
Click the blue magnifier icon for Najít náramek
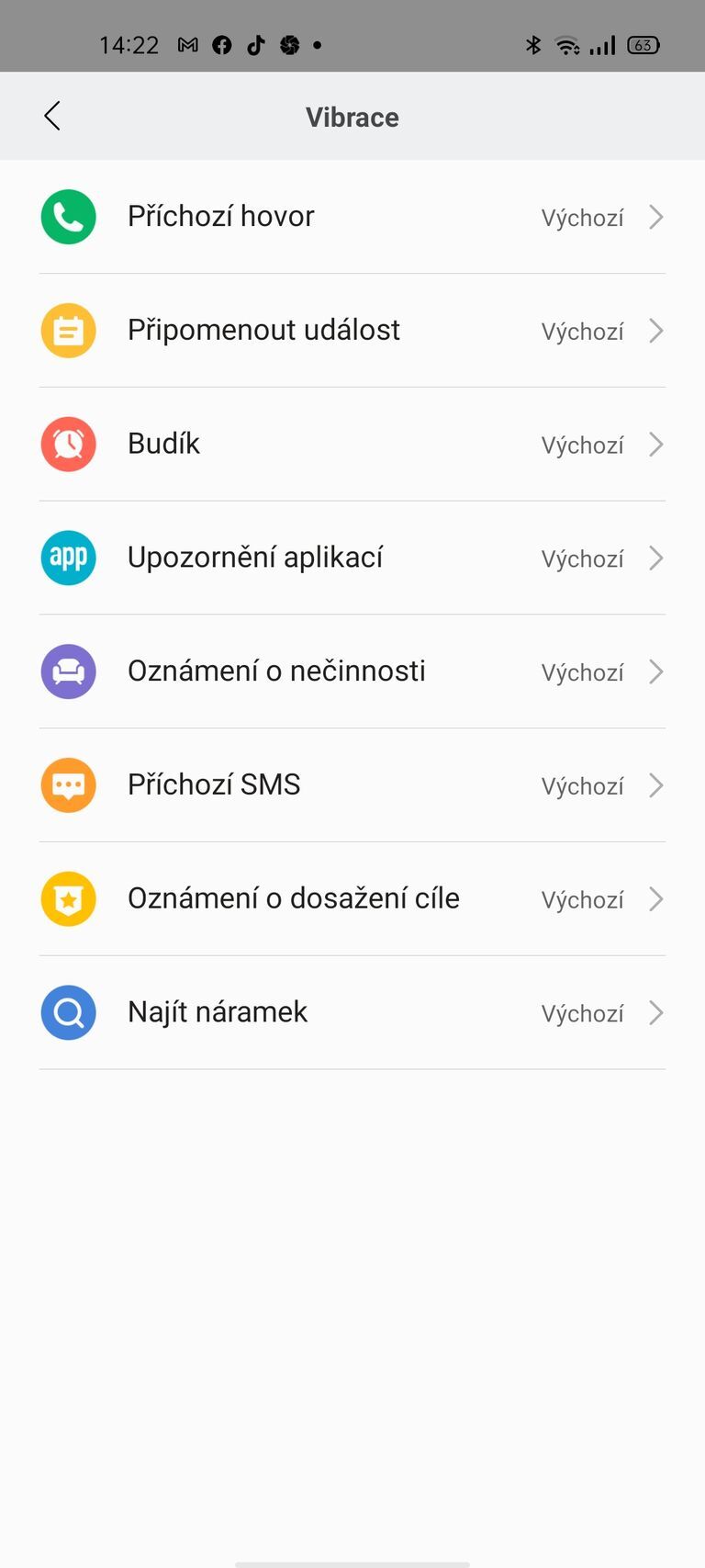[x=68, y=1012]
